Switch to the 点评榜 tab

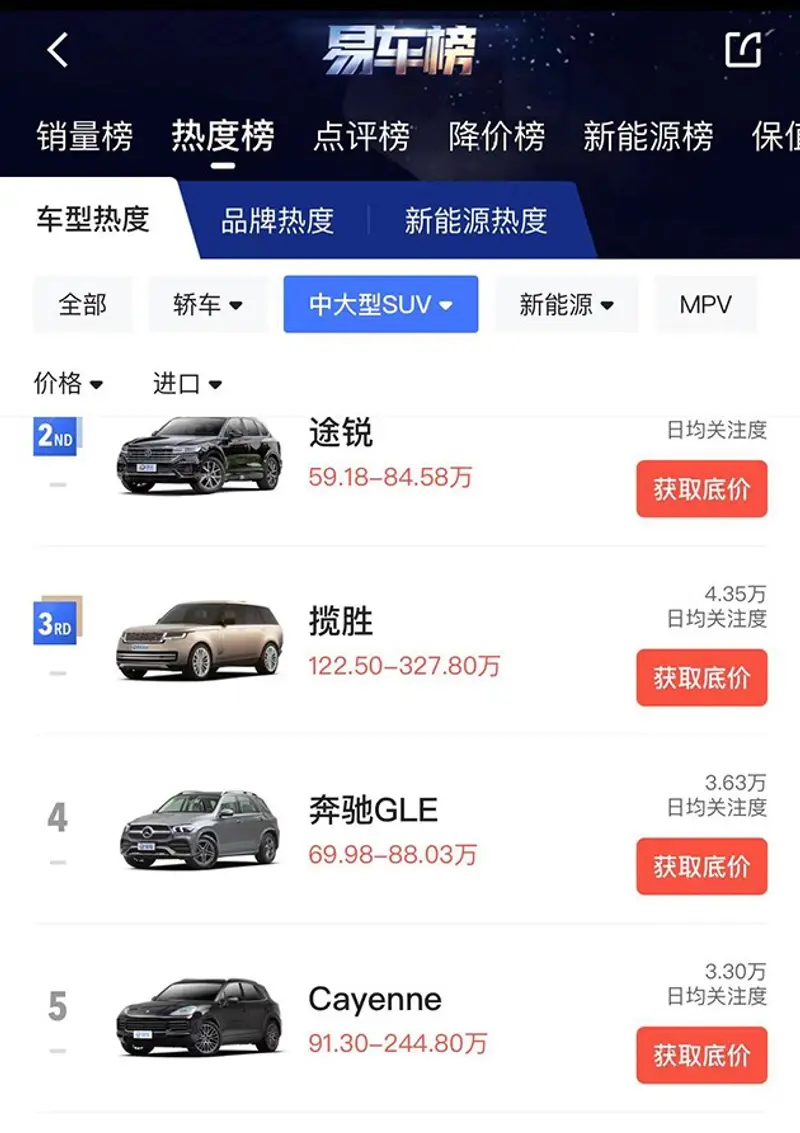click(361, 136)
